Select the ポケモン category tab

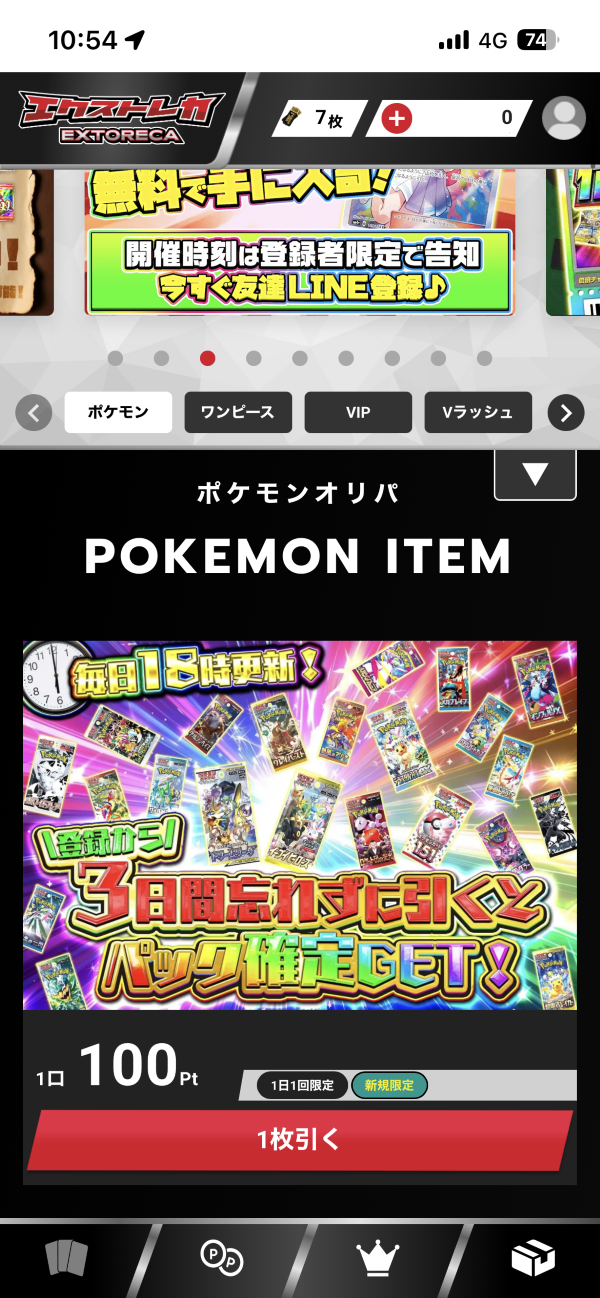pyautogui.click(x=118, y=412)
